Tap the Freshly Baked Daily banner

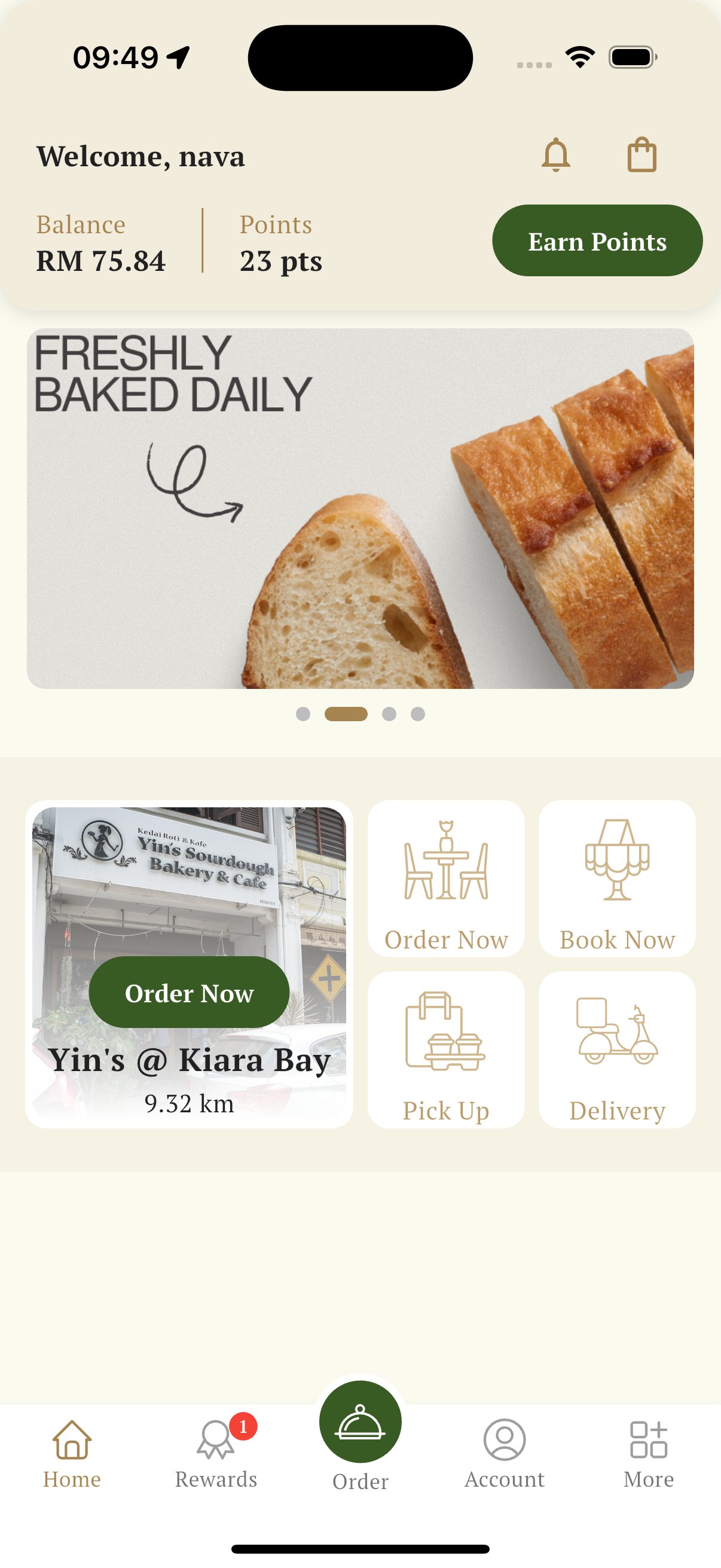pos(360,508)
